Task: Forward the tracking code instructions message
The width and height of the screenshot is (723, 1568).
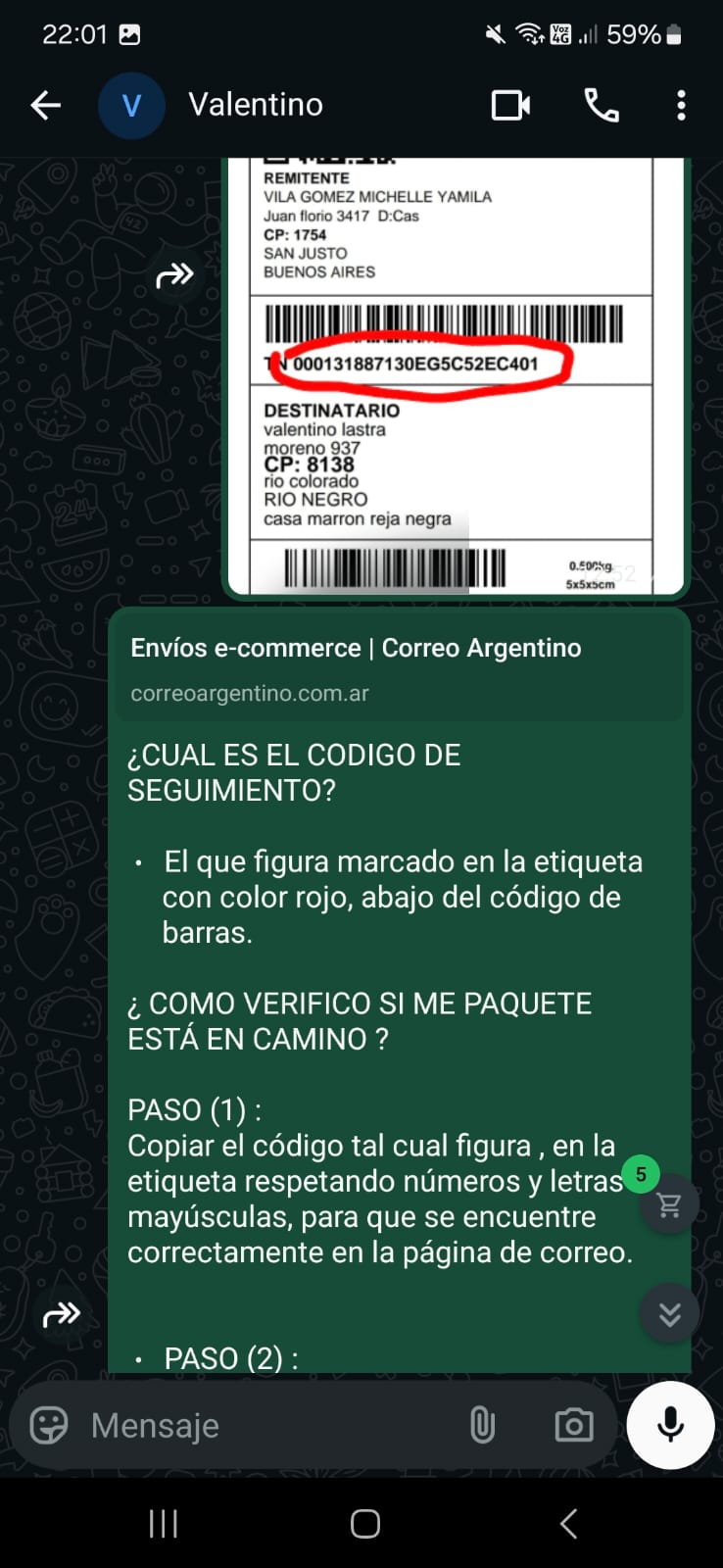Action: click(62, 1314)
